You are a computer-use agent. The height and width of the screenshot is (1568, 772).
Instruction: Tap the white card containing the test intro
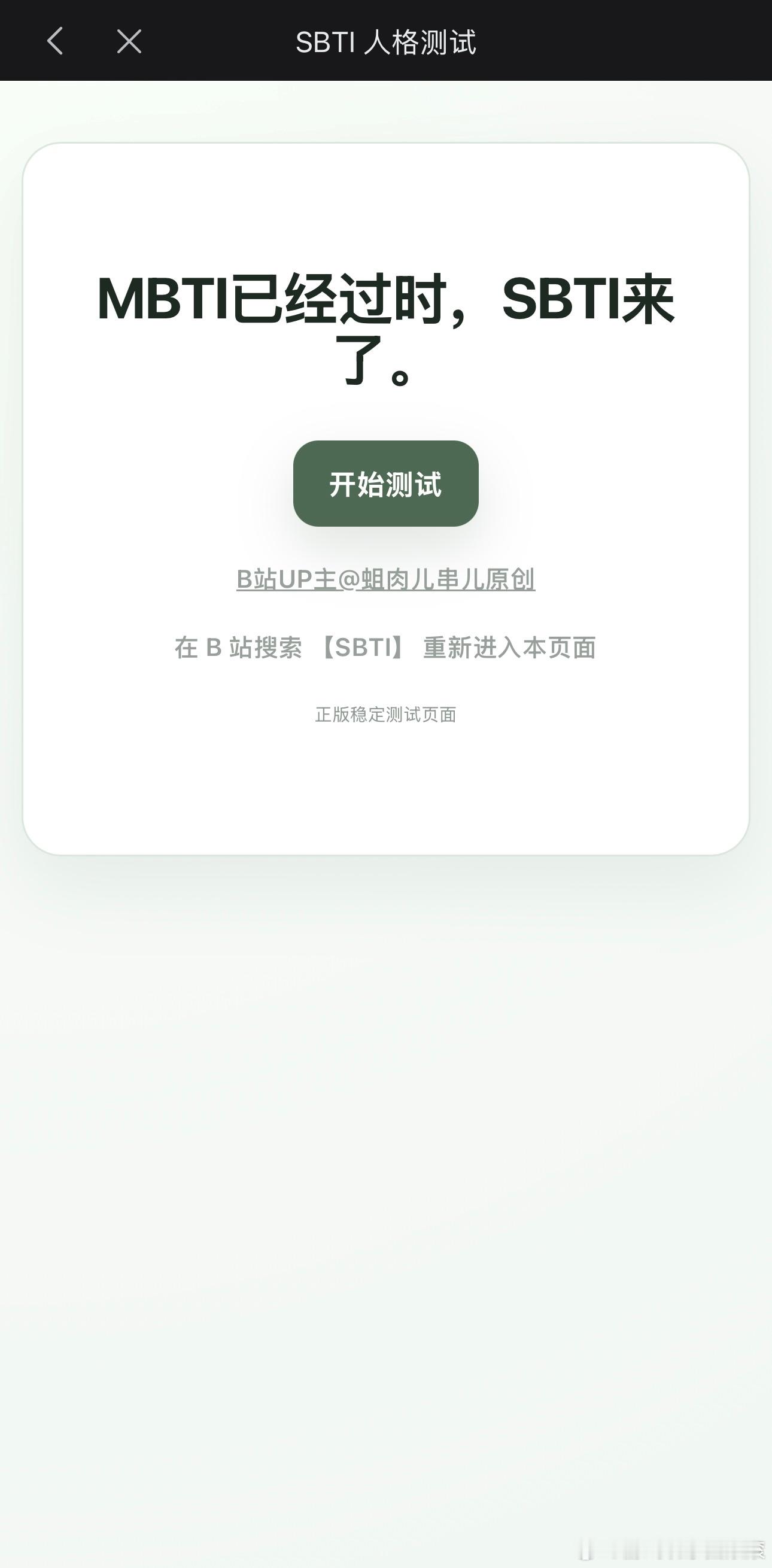tap(386, 791)
